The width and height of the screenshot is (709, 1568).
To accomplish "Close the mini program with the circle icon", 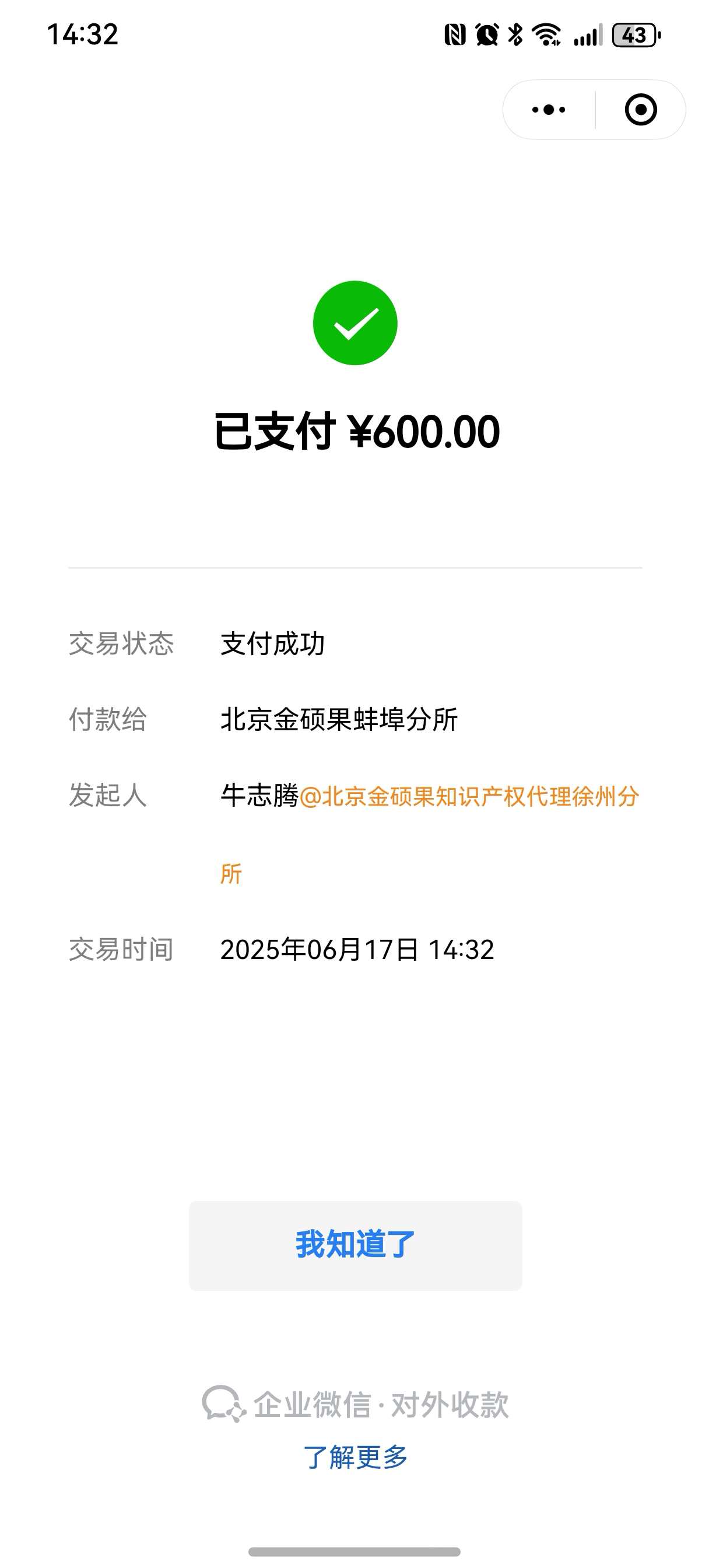I will (x=640, y=110).
